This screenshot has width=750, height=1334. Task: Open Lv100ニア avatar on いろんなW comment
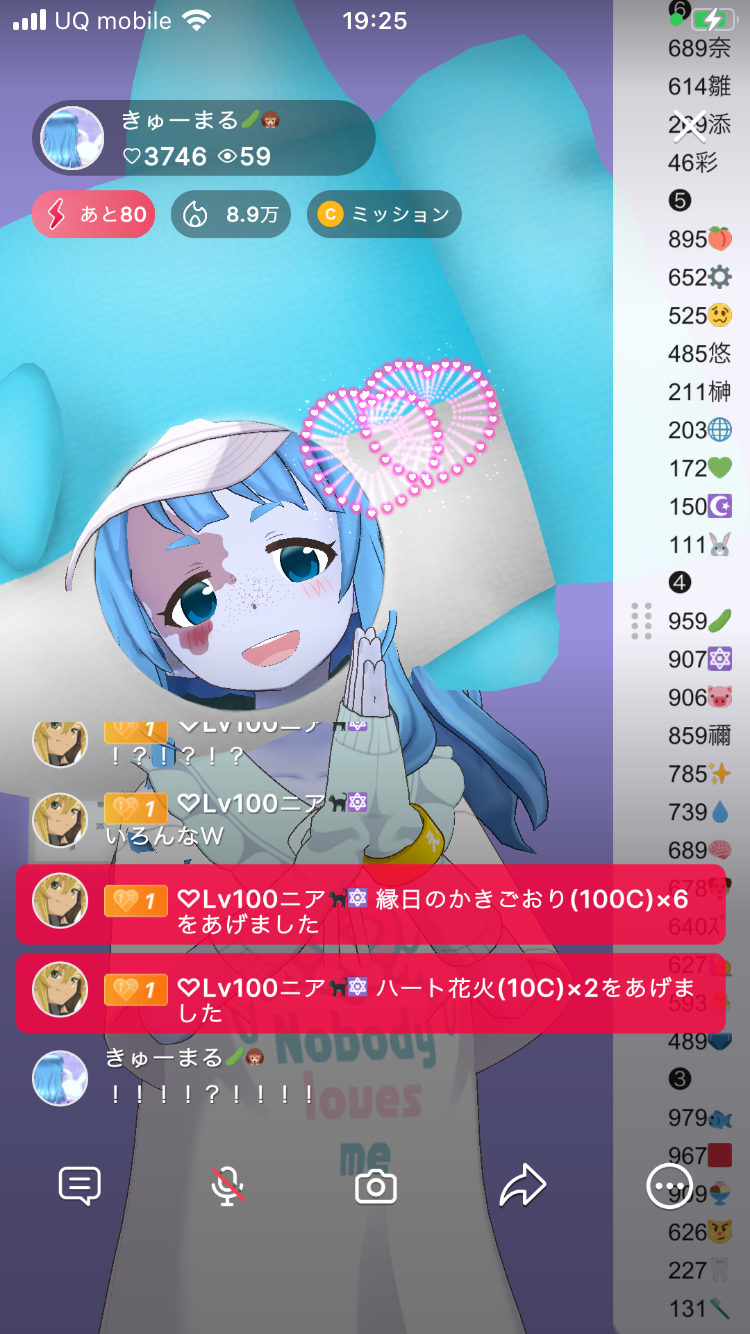pyautogui.click(x=60, y=820)
